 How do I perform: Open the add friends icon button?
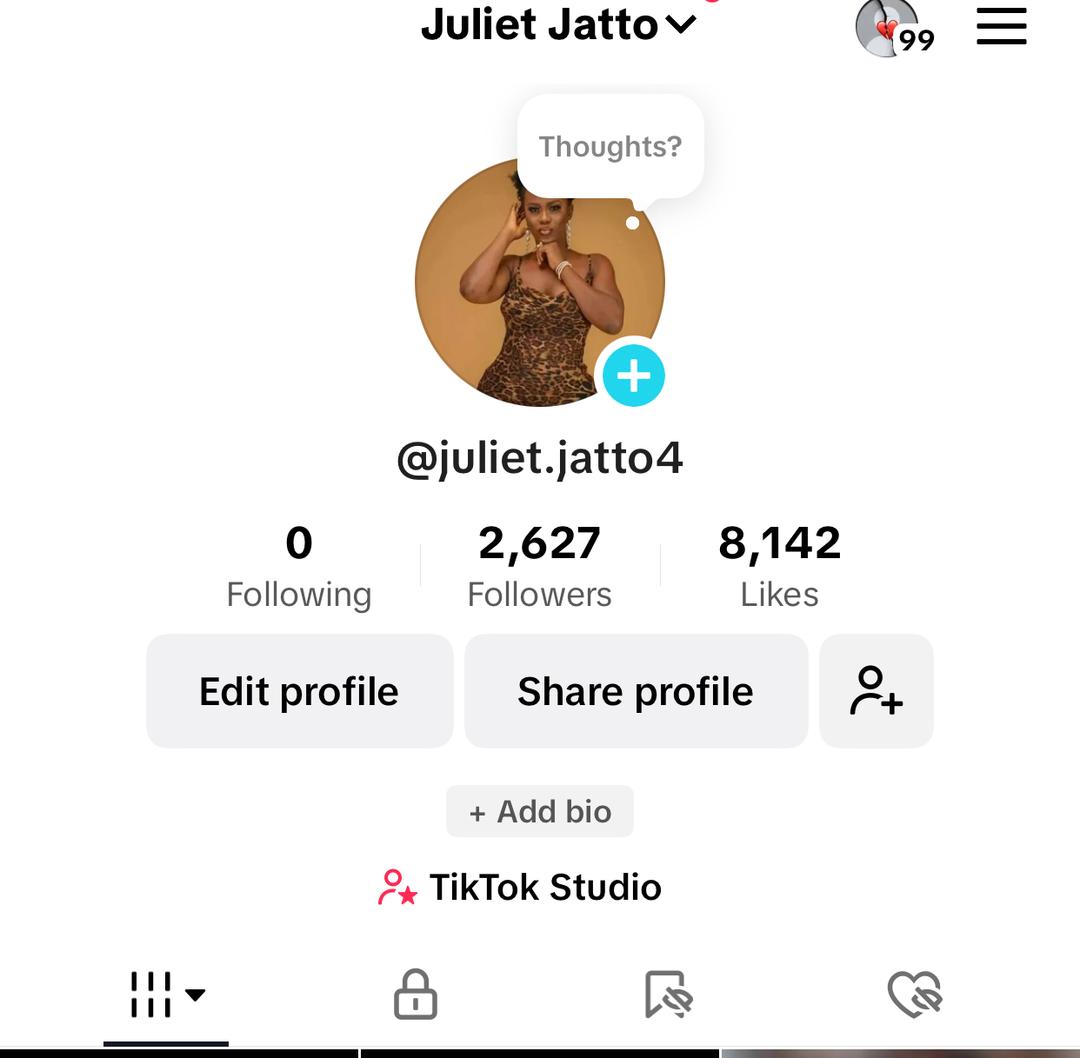[x=876, y=691]
